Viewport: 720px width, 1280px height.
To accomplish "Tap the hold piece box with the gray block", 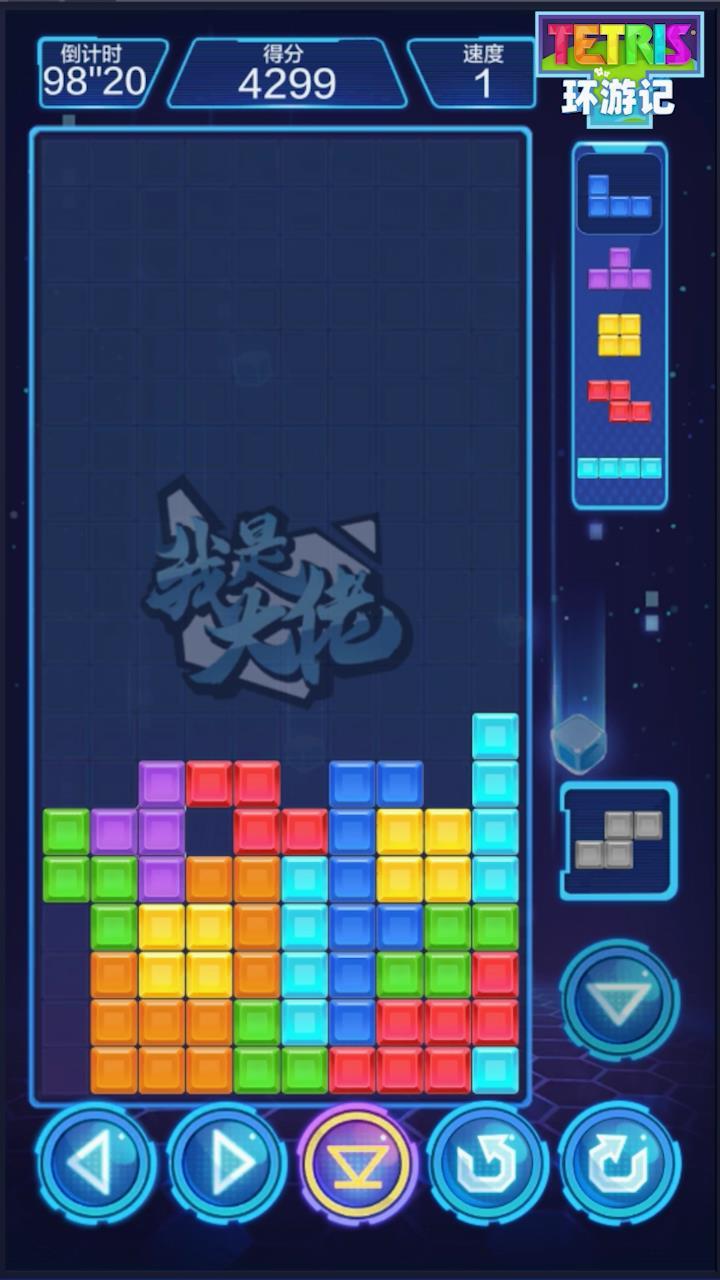I will 619,840.
